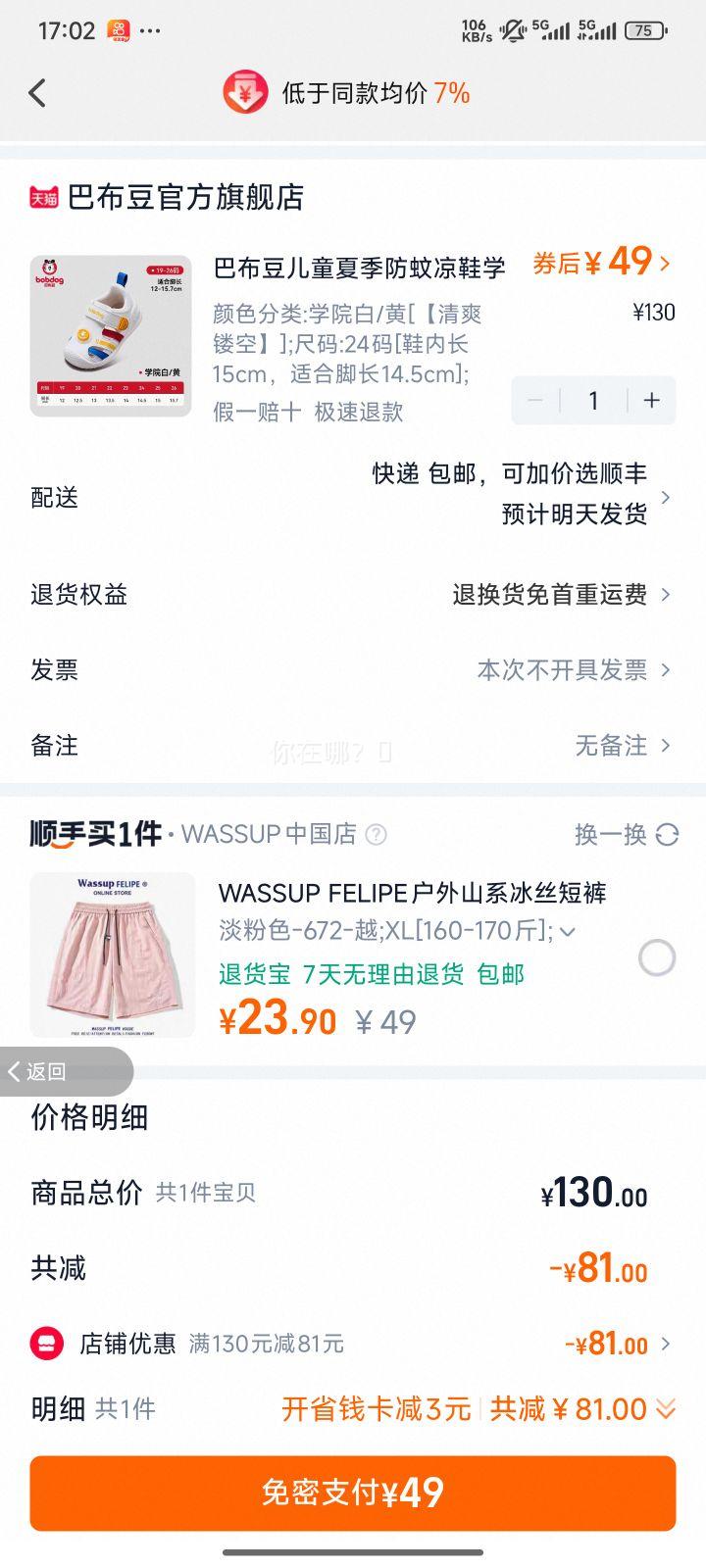Image resolution: width=706 pixels, height=1568 pixels.
Task: Open the 发票 invoice options
Action: coord(666,670)
